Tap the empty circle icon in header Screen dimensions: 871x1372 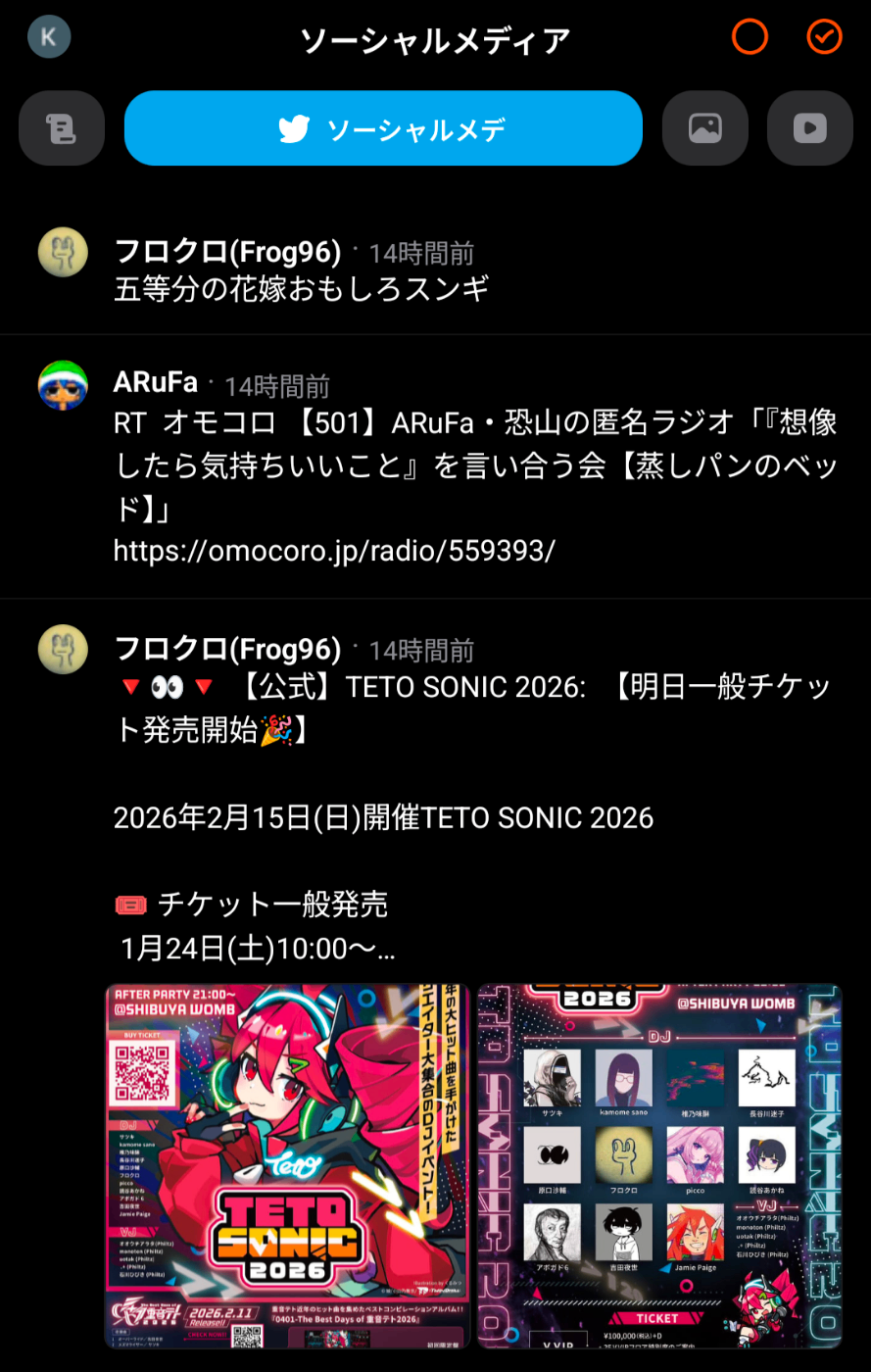(750, 37)
